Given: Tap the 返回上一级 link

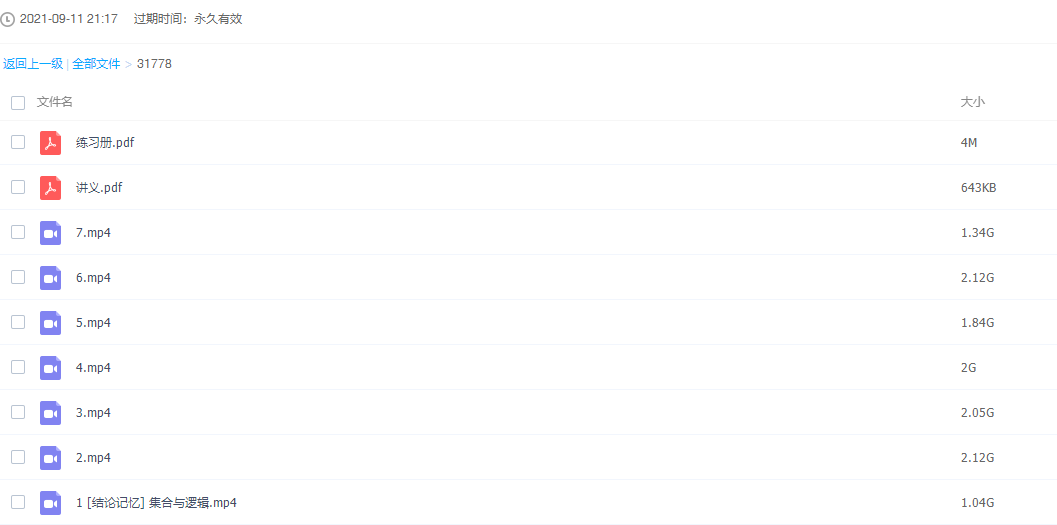Looking at the screenshot, I should click(x=33, y=64).
